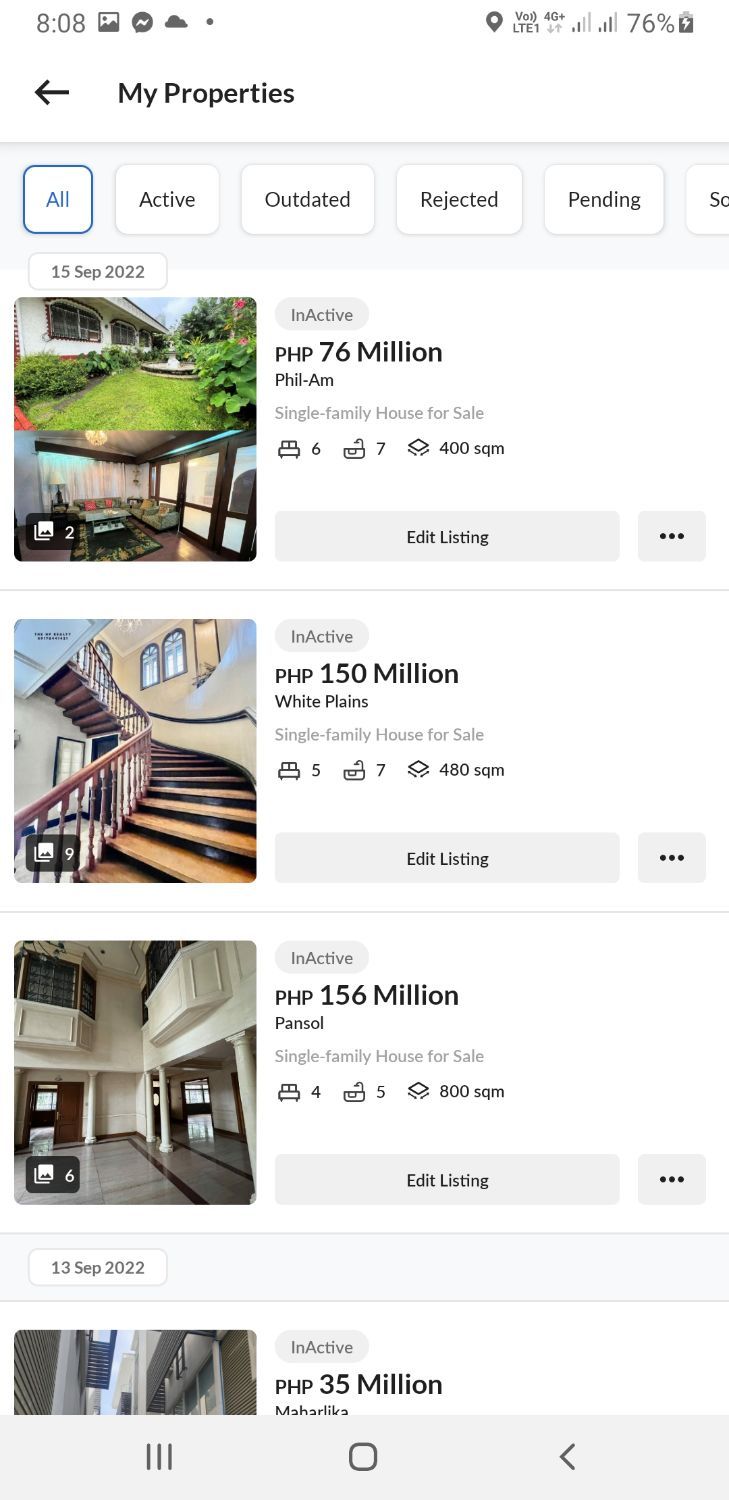View the White Plains staircase photo
This screenshot has width=729, height=1500.
(x=135, y=751)
